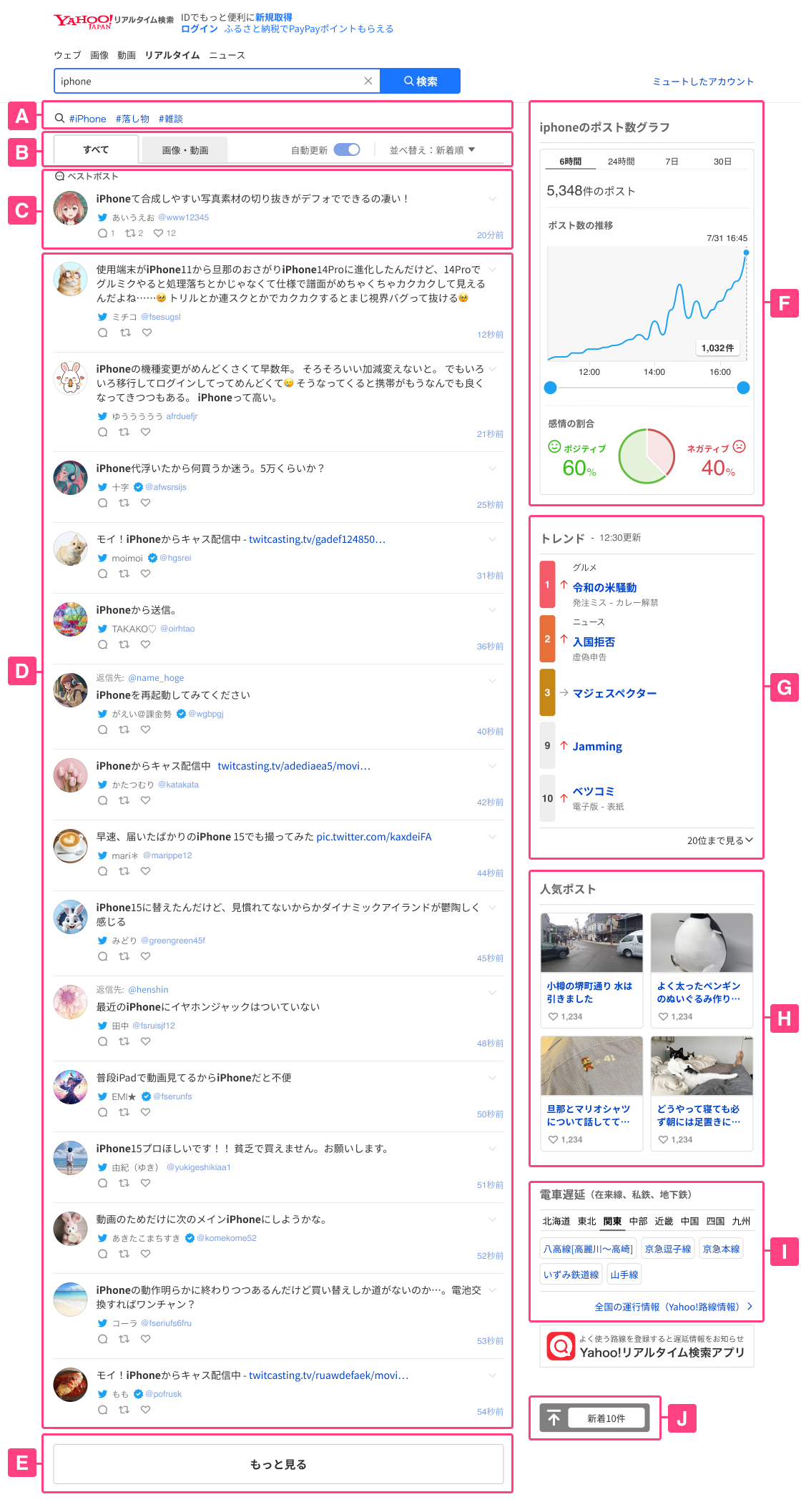This screenshot has width=801, height=1512.
Task: Open the twitcasting link in moimoi's post
Action: 317,539
